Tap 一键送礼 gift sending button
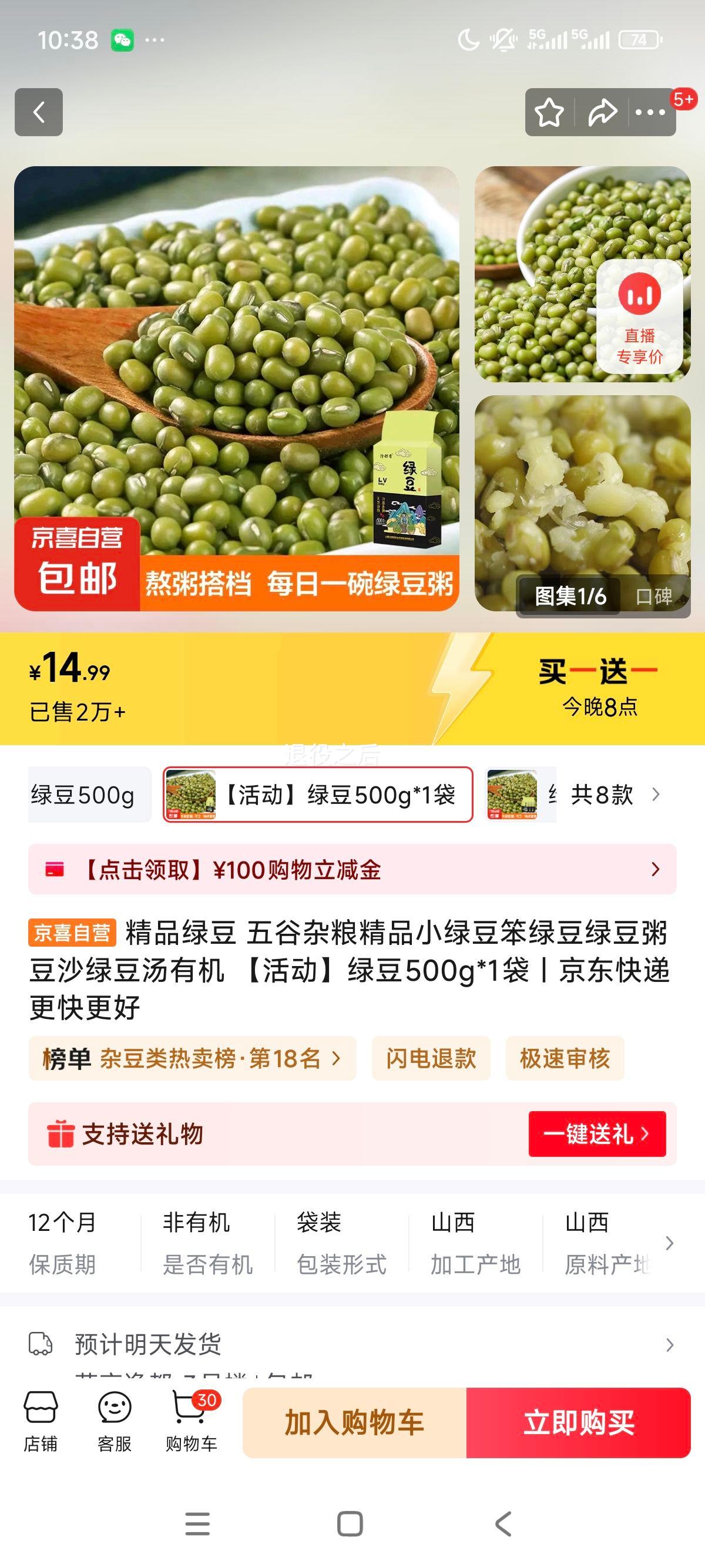 point(597,1133)
